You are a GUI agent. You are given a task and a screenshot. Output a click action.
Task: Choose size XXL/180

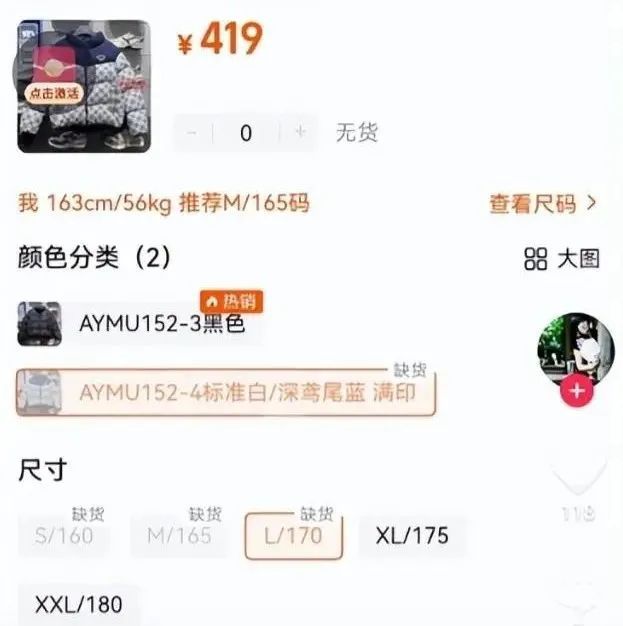pyautogui.click(x=78, y=605)
